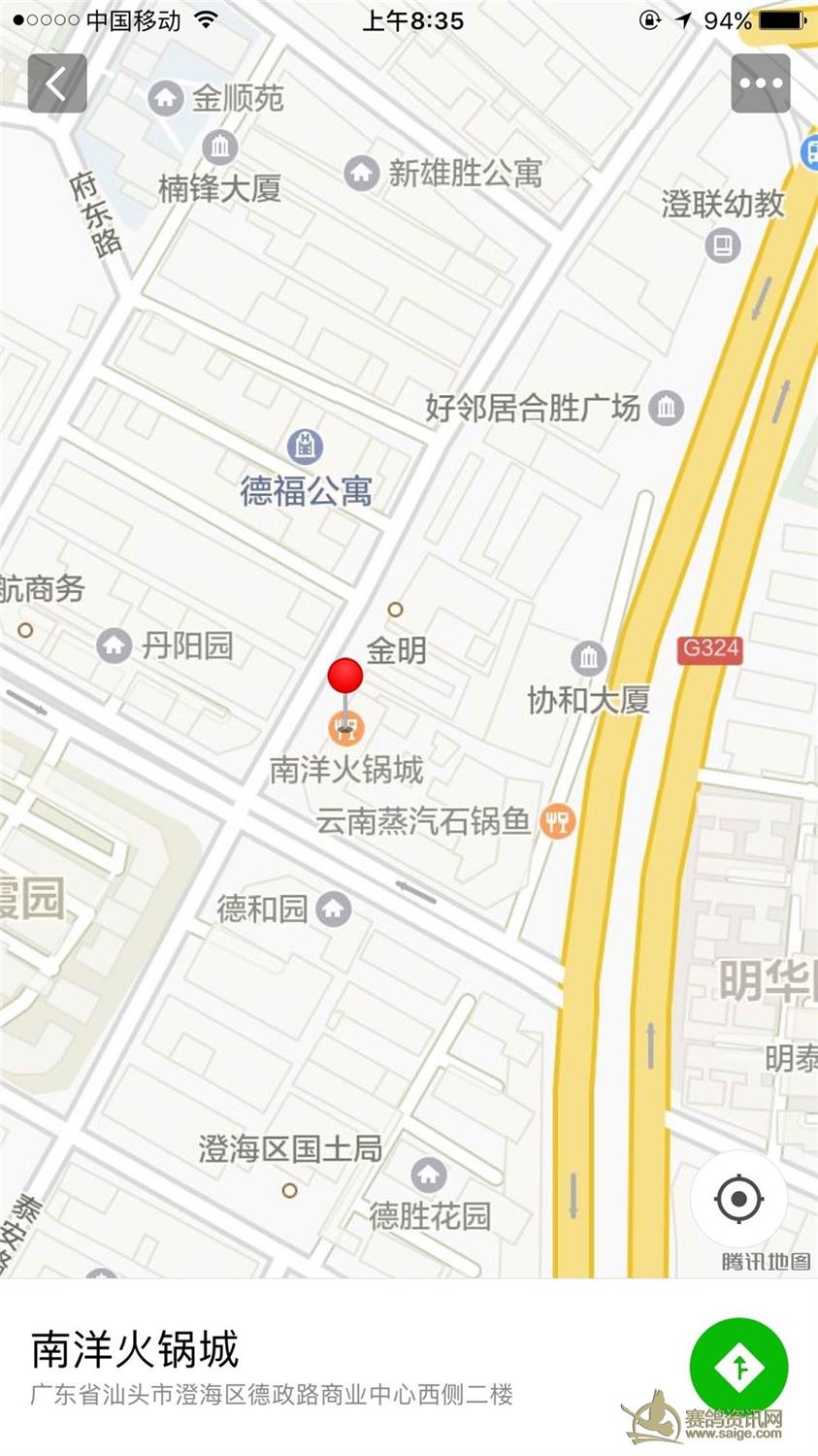Tap the red pin at 南洋火锅城
Image resolution: width=818 pixels, height=1456 pixels.
click(x=344, y=677)
